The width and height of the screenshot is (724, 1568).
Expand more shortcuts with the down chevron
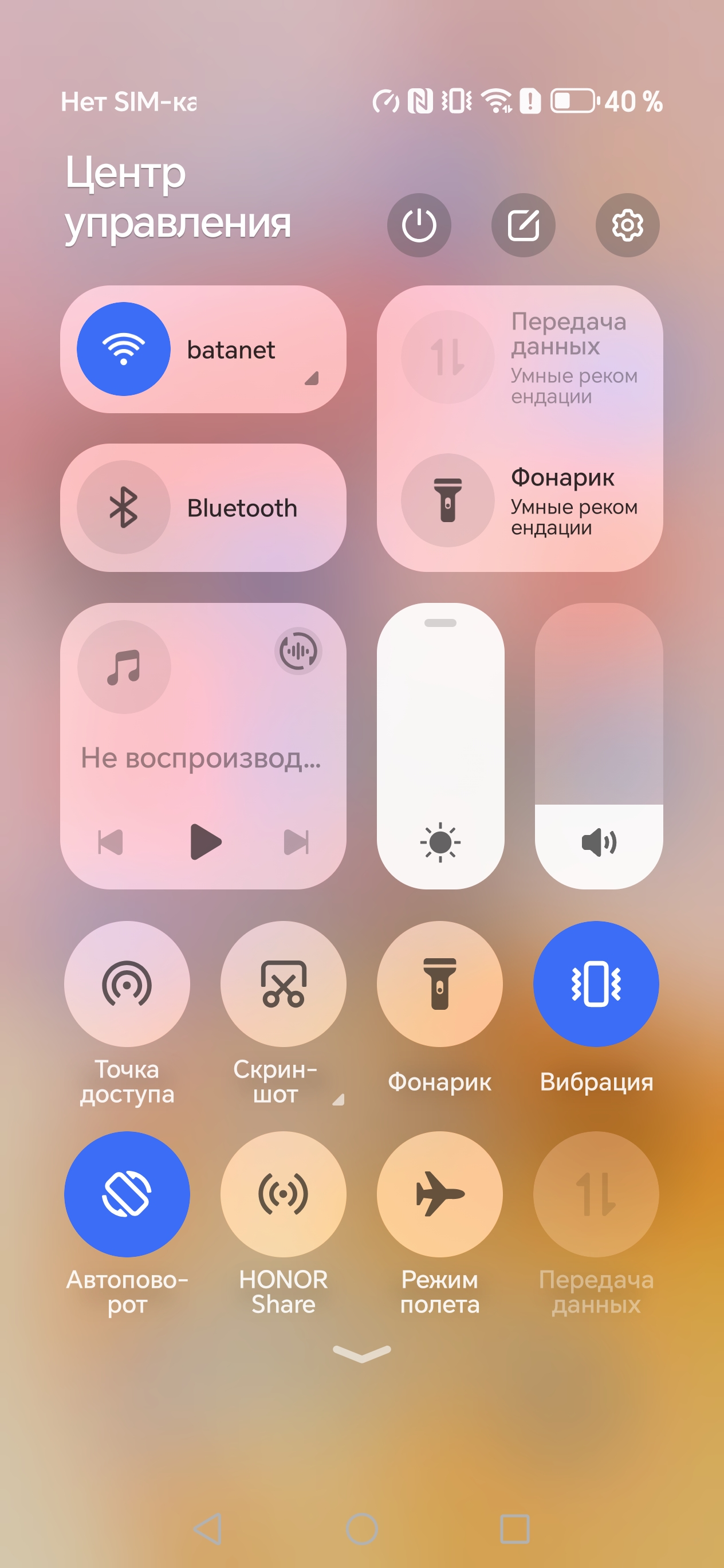tap(362, 1354)
